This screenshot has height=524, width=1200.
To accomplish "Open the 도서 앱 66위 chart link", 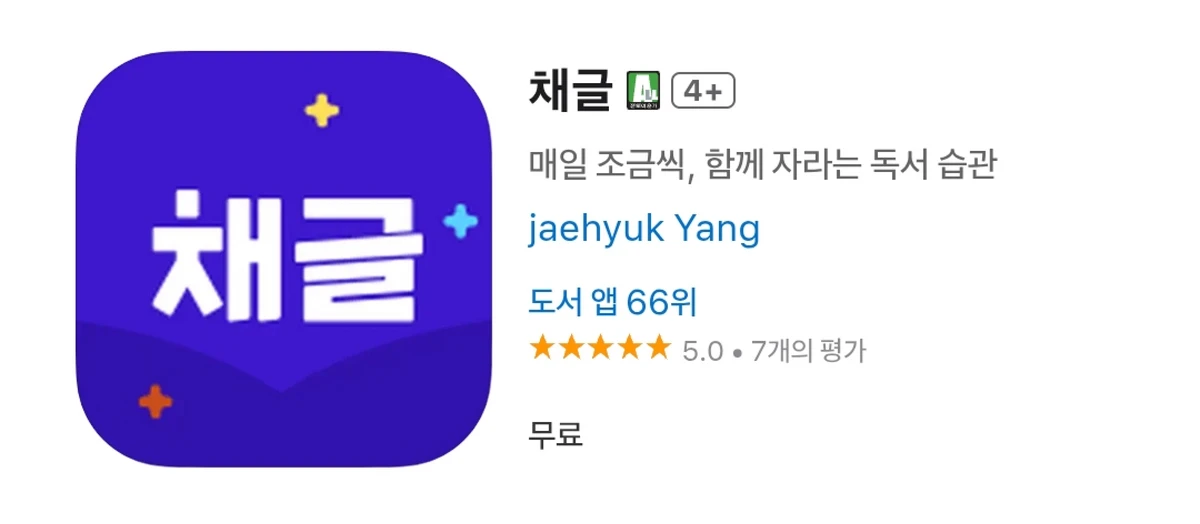I will (612, 300).
